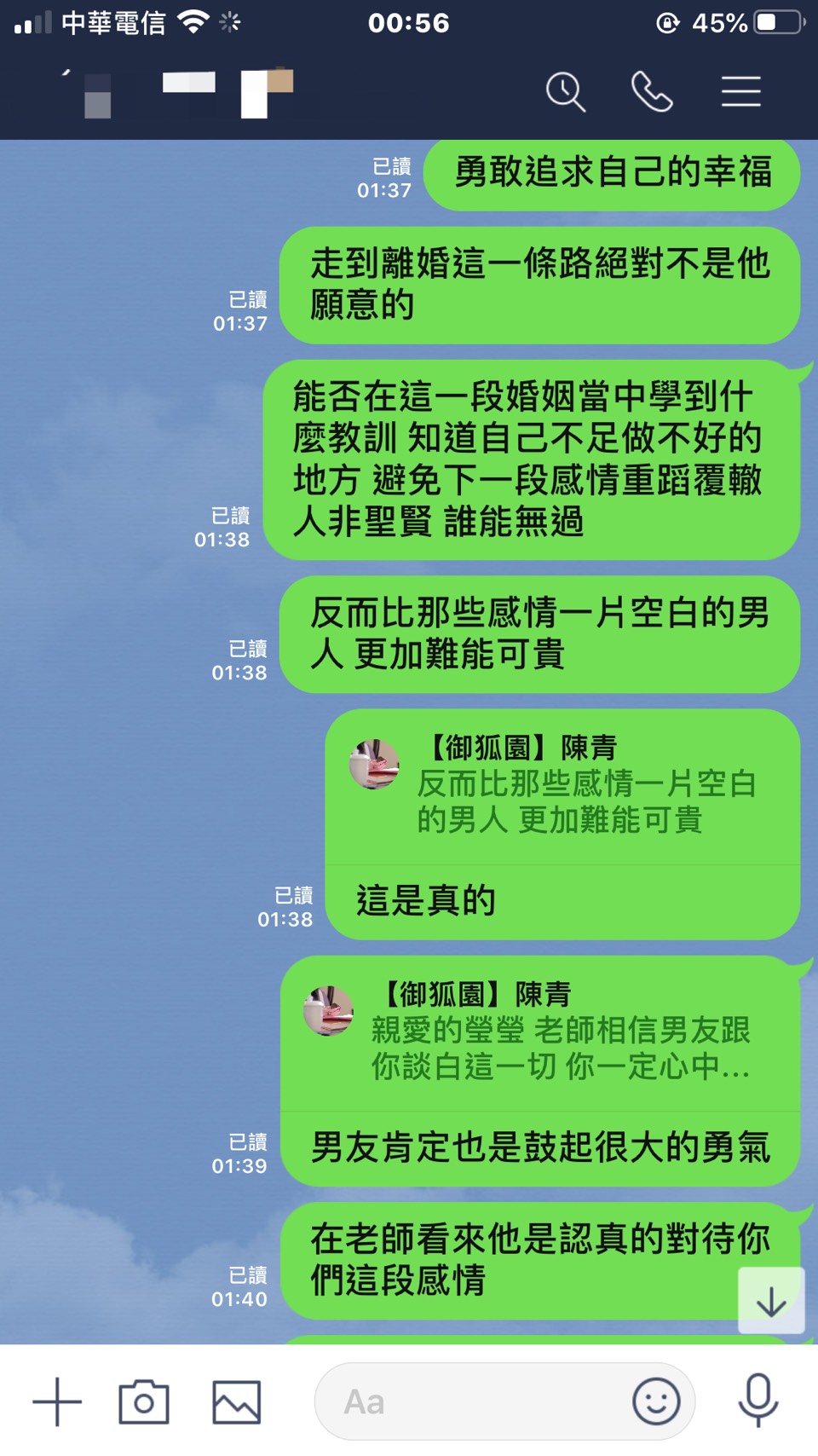Open the chat menu
The height and width of the screenshot is (1456, 818).
click(740, 92)
